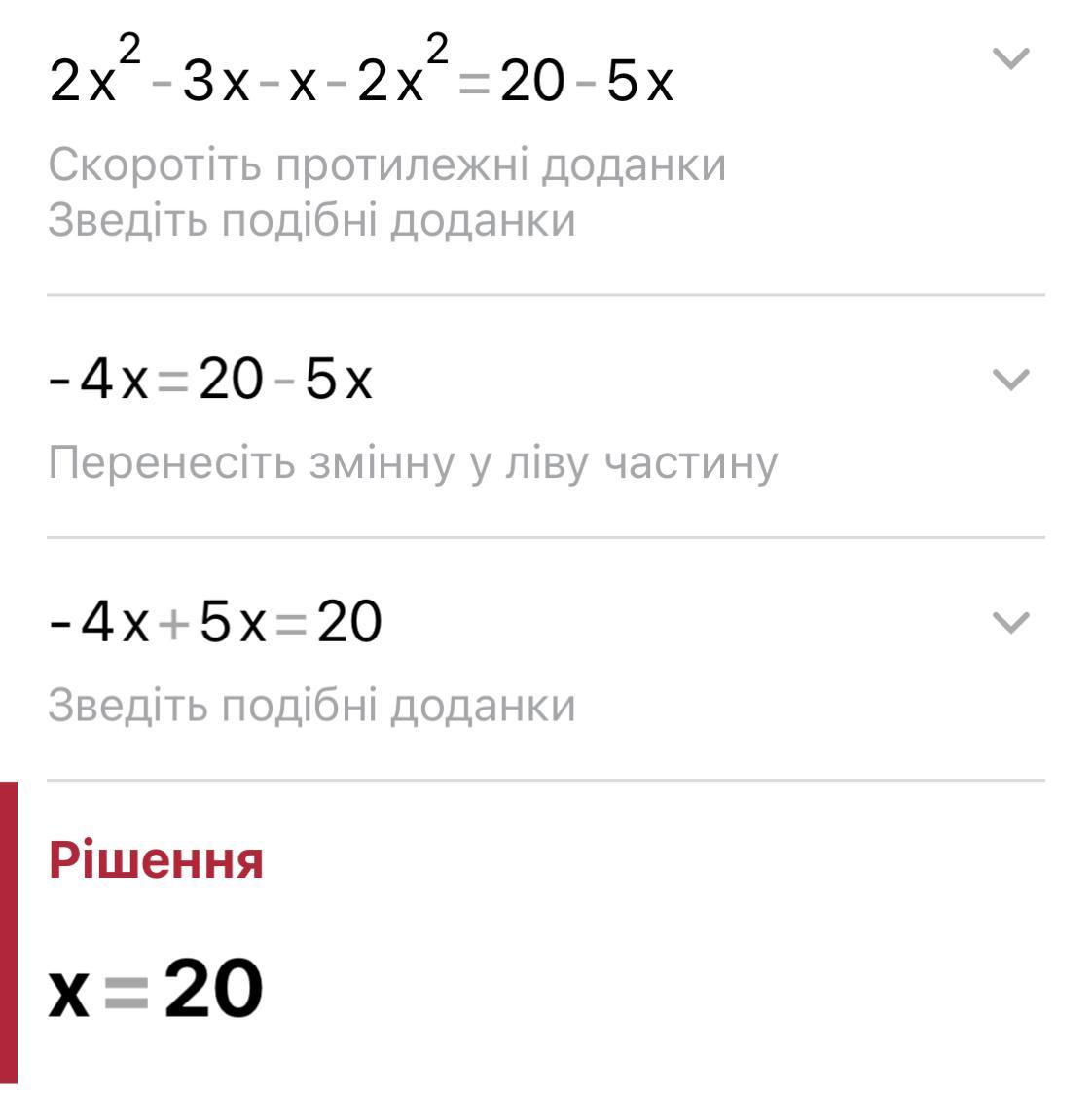Expand the step -4x+5x=20
The width and height of the screenshot is (1092, 1093).
[x=1010, y=622]
